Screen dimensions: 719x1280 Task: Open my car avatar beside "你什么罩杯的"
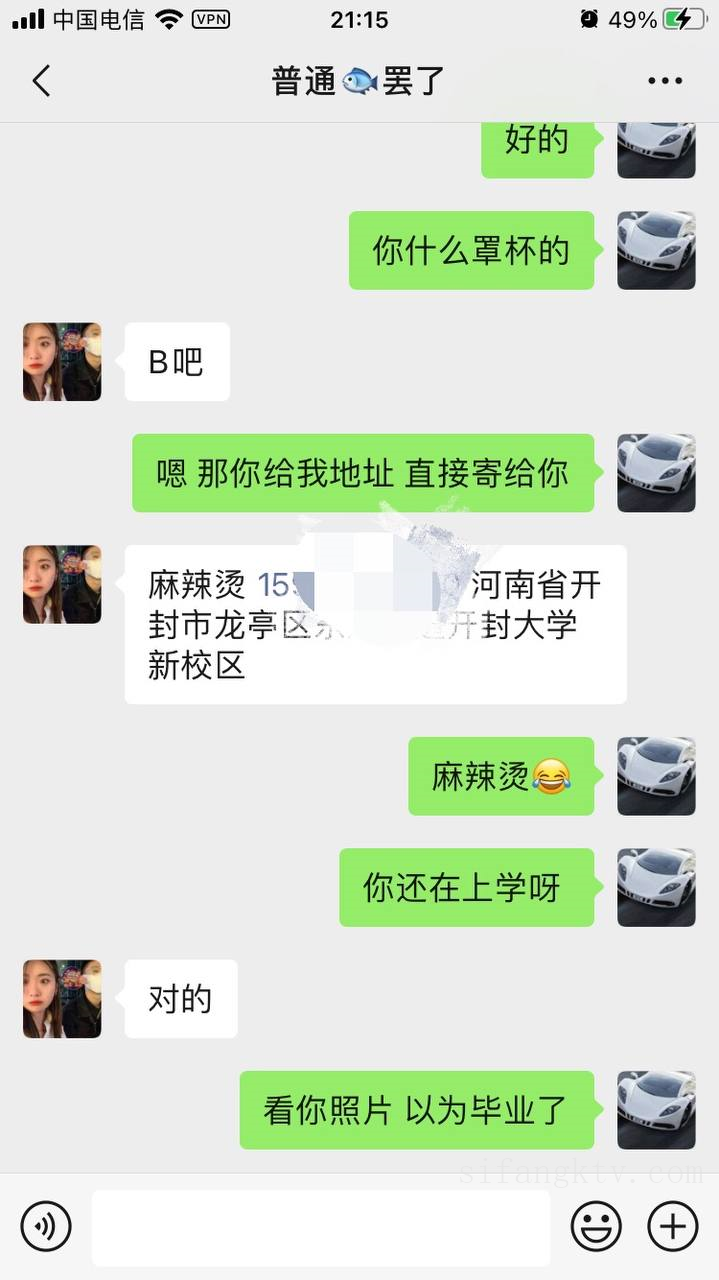tap(656, 251)
